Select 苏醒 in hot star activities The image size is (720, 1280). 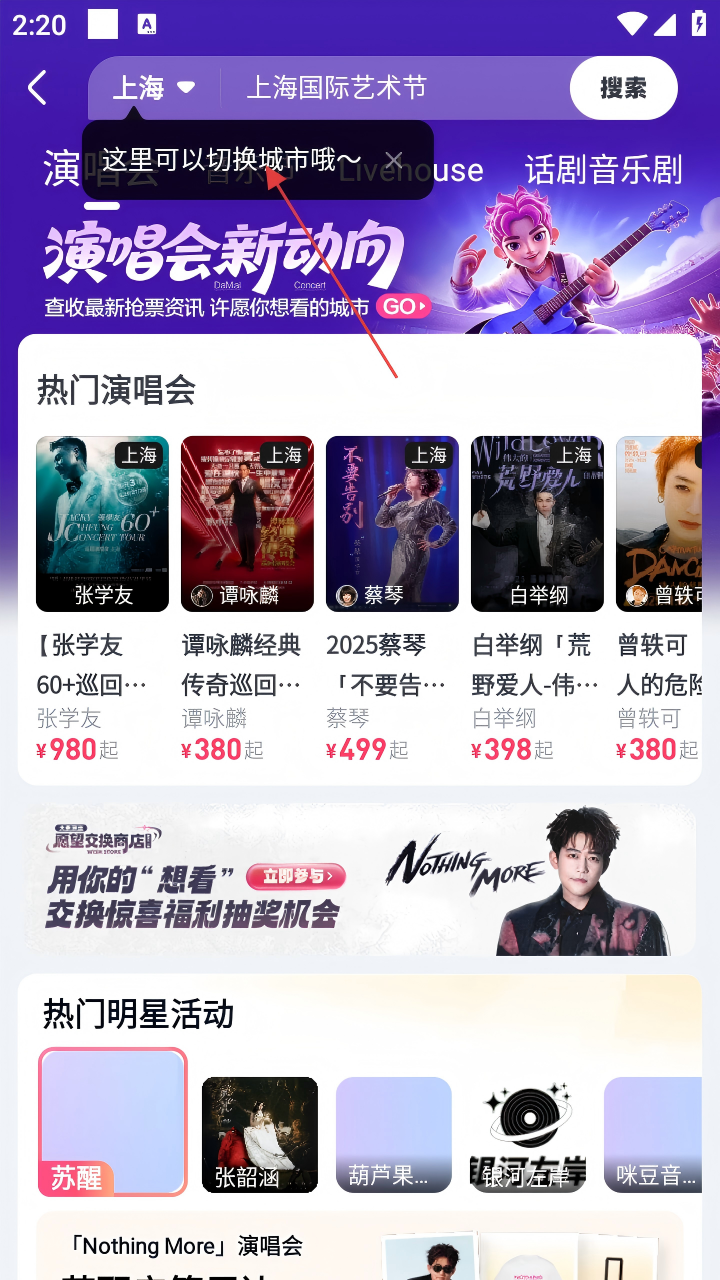pyautogui.click(x=112, y=1122)
